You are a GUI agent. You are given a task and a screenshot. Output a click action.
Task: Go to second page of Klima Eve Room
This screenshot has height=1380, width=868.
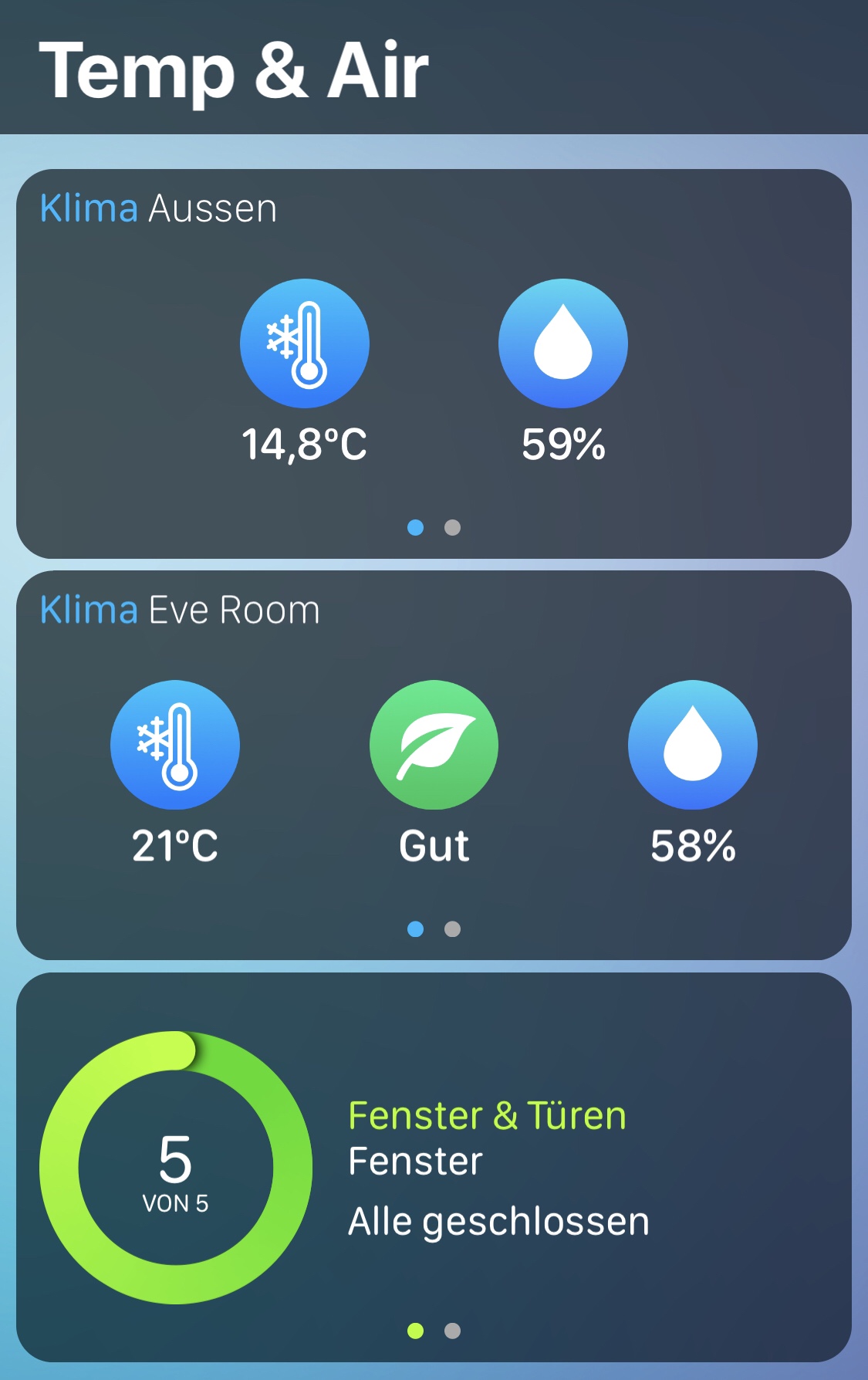click(x=453, y=929)
